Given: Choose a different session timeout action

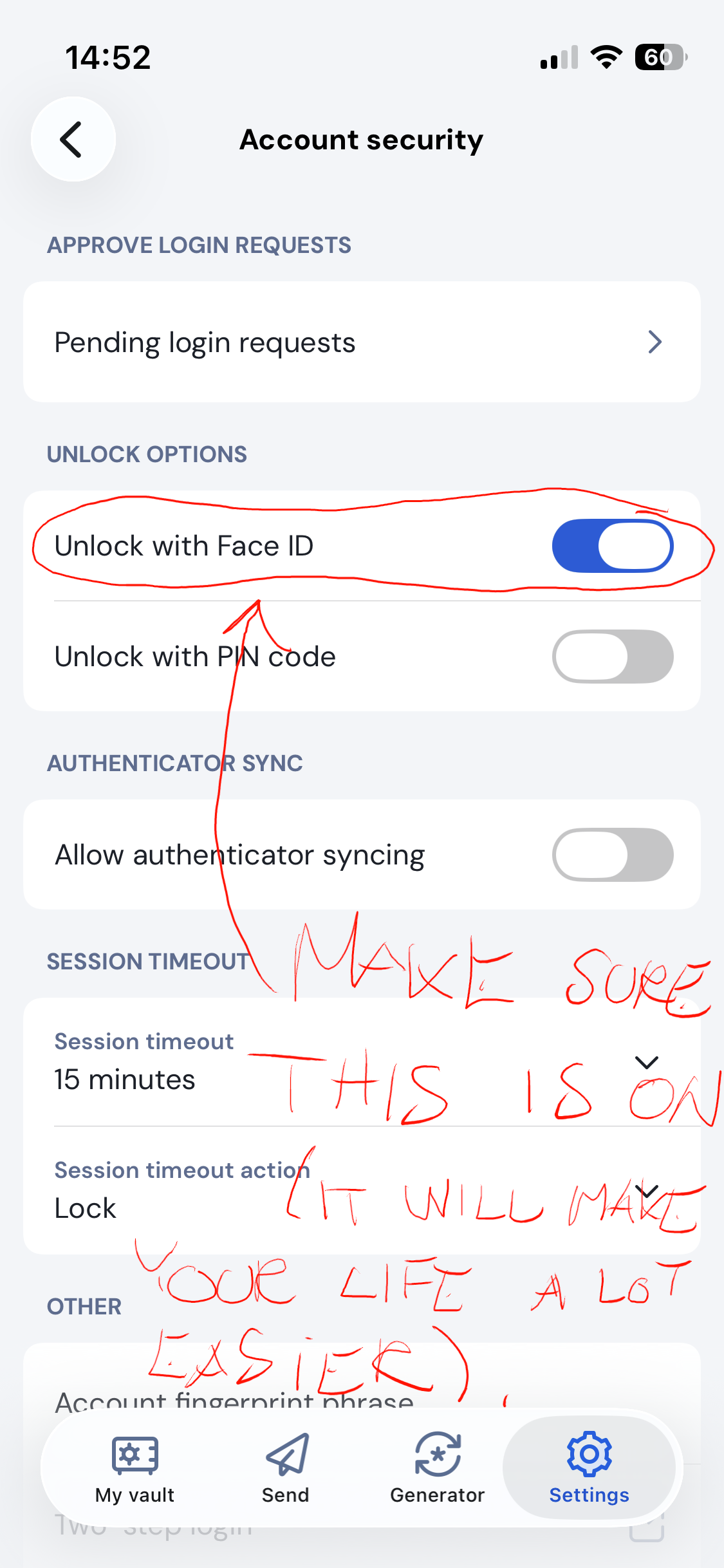Looking at the screenshot, I should pos(360,1191).
